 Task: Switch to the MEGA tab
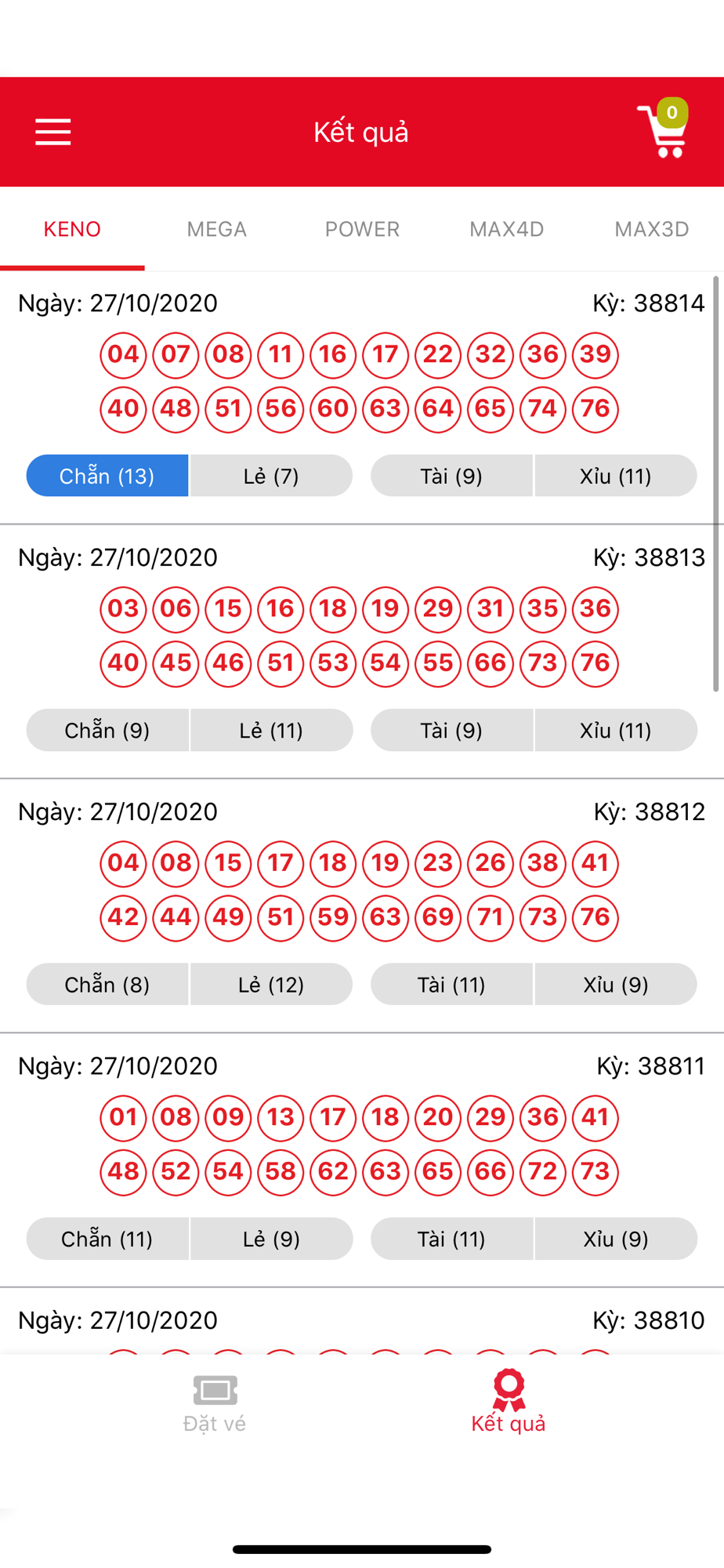(217, 229)
